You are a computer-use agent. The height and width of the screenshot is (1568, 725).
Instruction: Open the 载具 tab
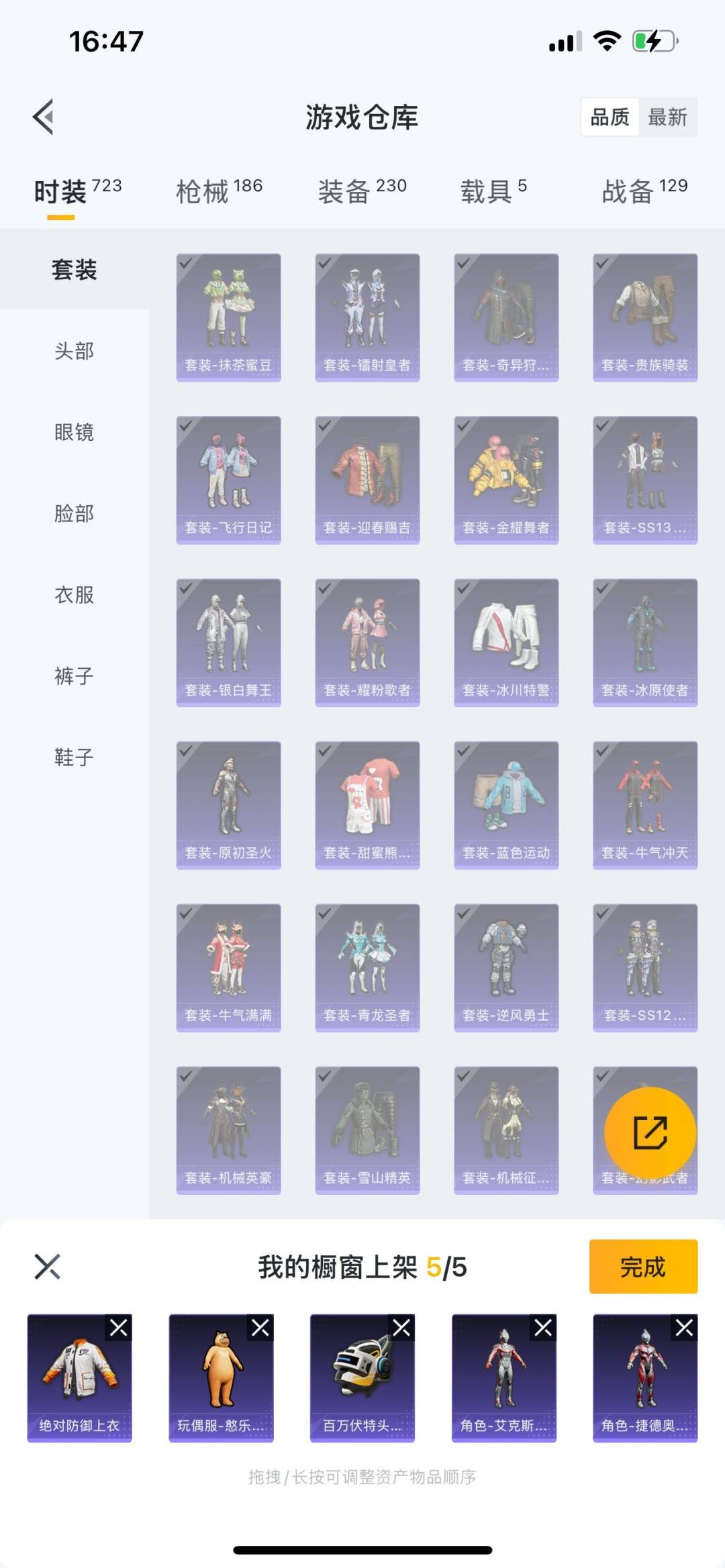point(493,191)
